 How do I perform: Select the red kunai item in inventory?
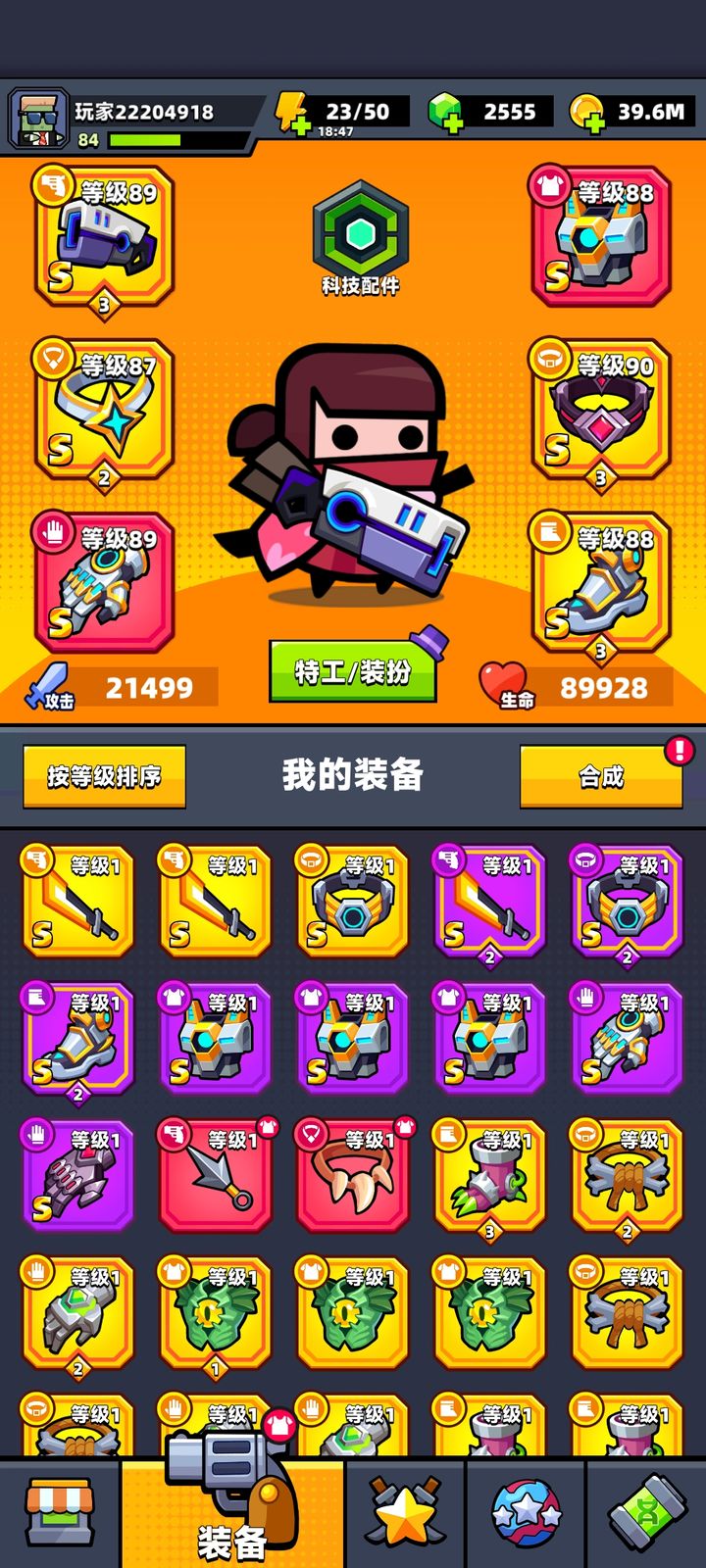click(216, 1176)
